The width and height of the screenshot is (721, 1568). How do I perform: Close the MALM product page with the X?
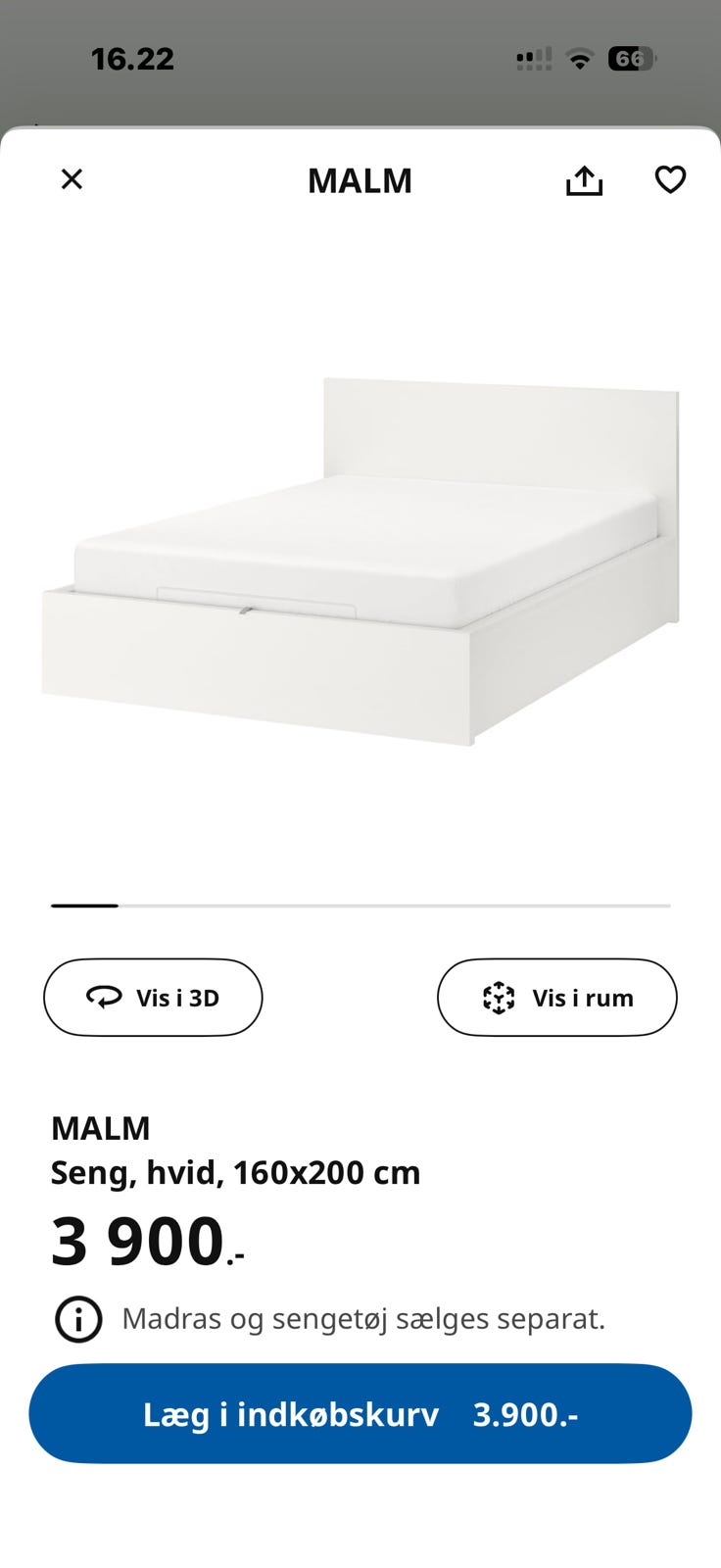point(72,179)
